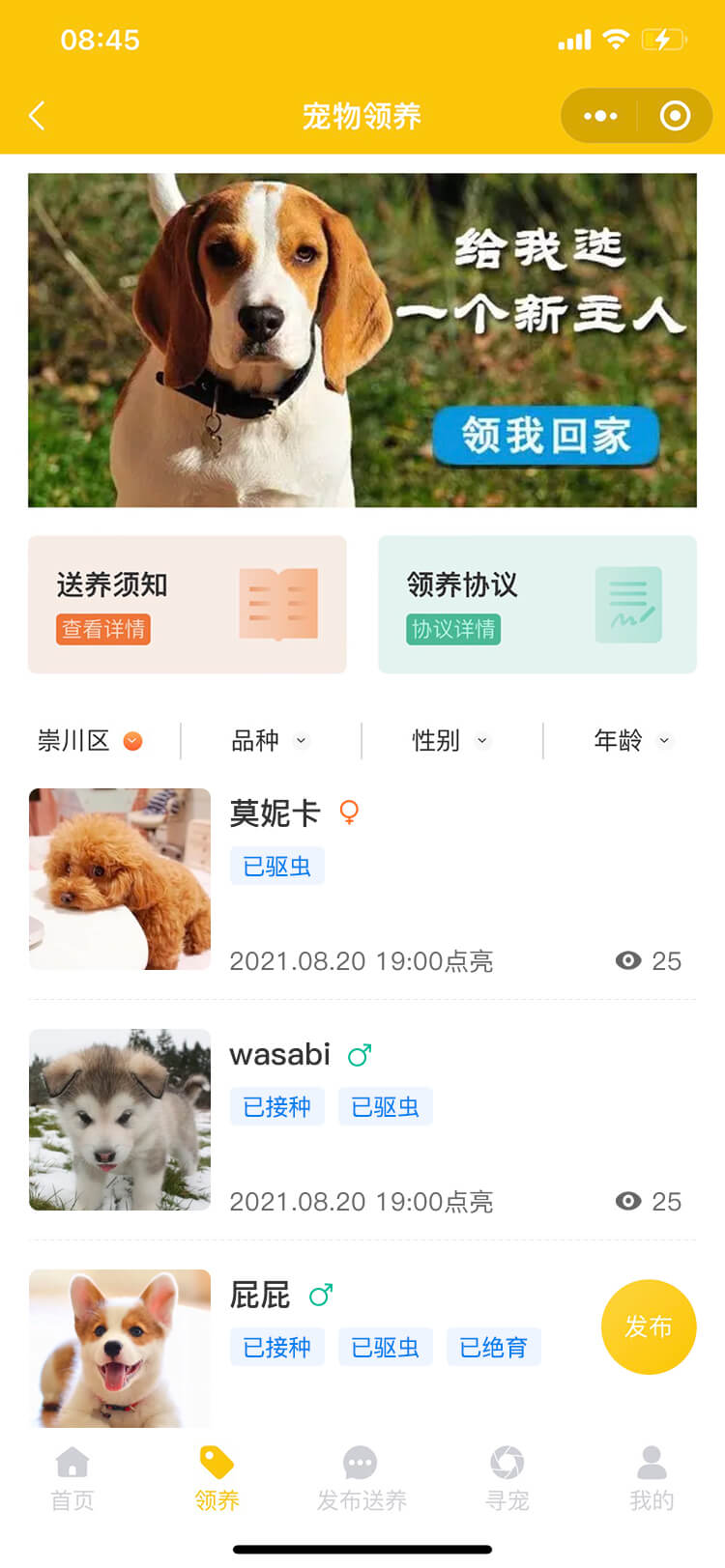Change the 崇川区 district filter
The image size is (725, 1568).
coord(90,741)
